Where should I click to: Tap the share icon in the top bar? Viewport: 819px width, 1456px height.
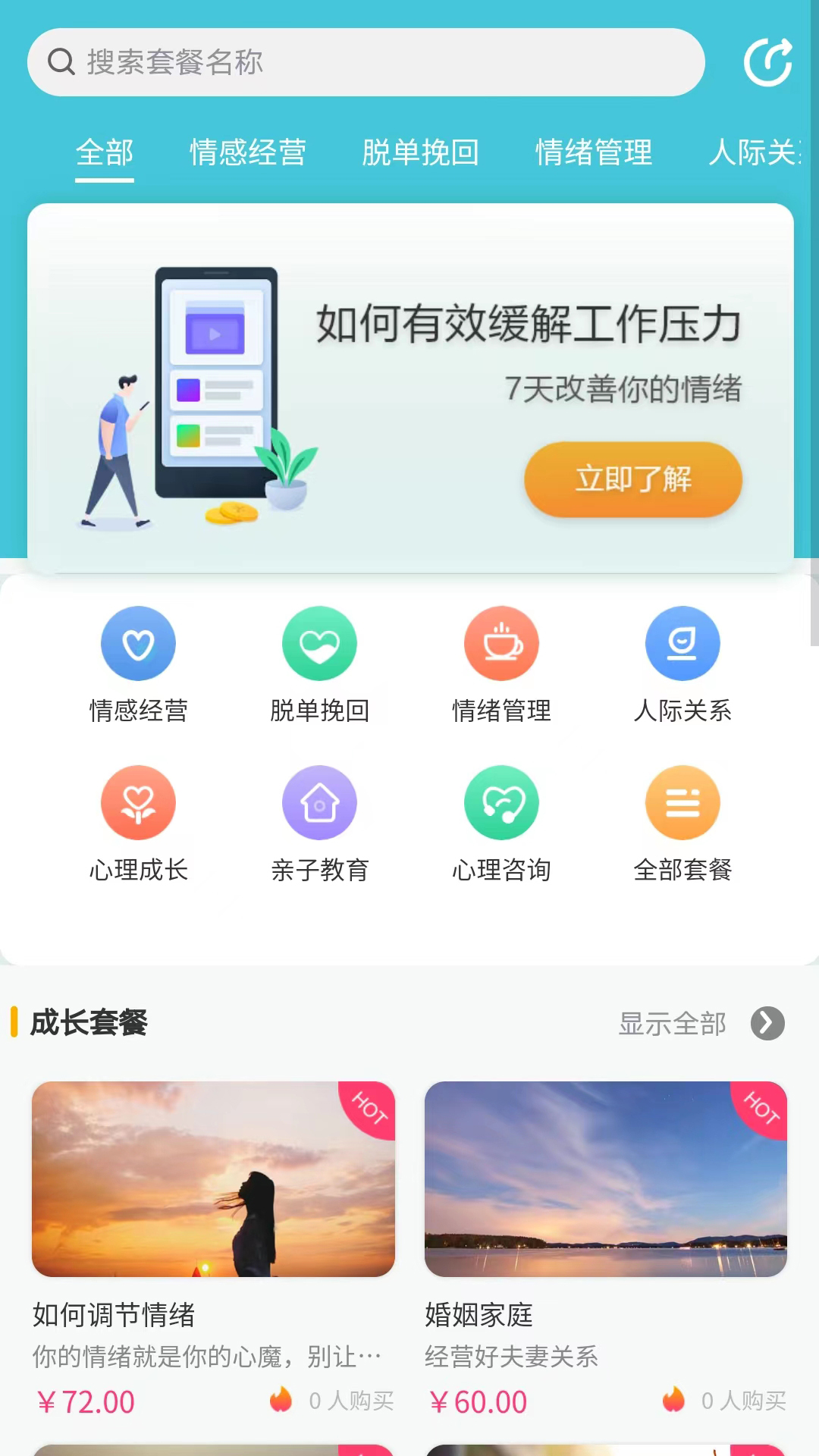click(767, 62)
